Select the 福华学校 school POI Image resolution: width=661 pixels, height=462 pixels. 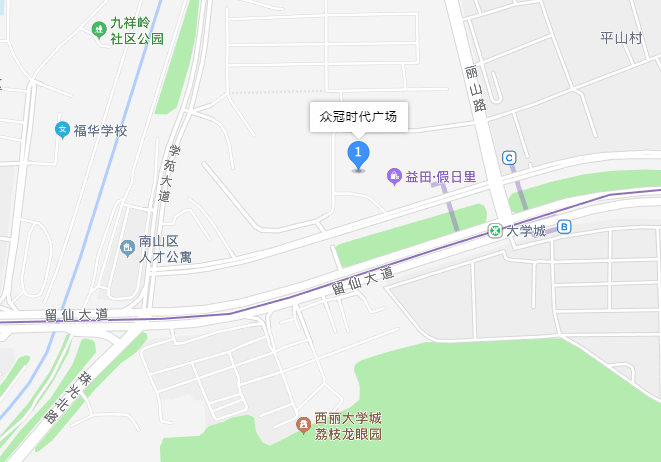(x=62, y=130)
